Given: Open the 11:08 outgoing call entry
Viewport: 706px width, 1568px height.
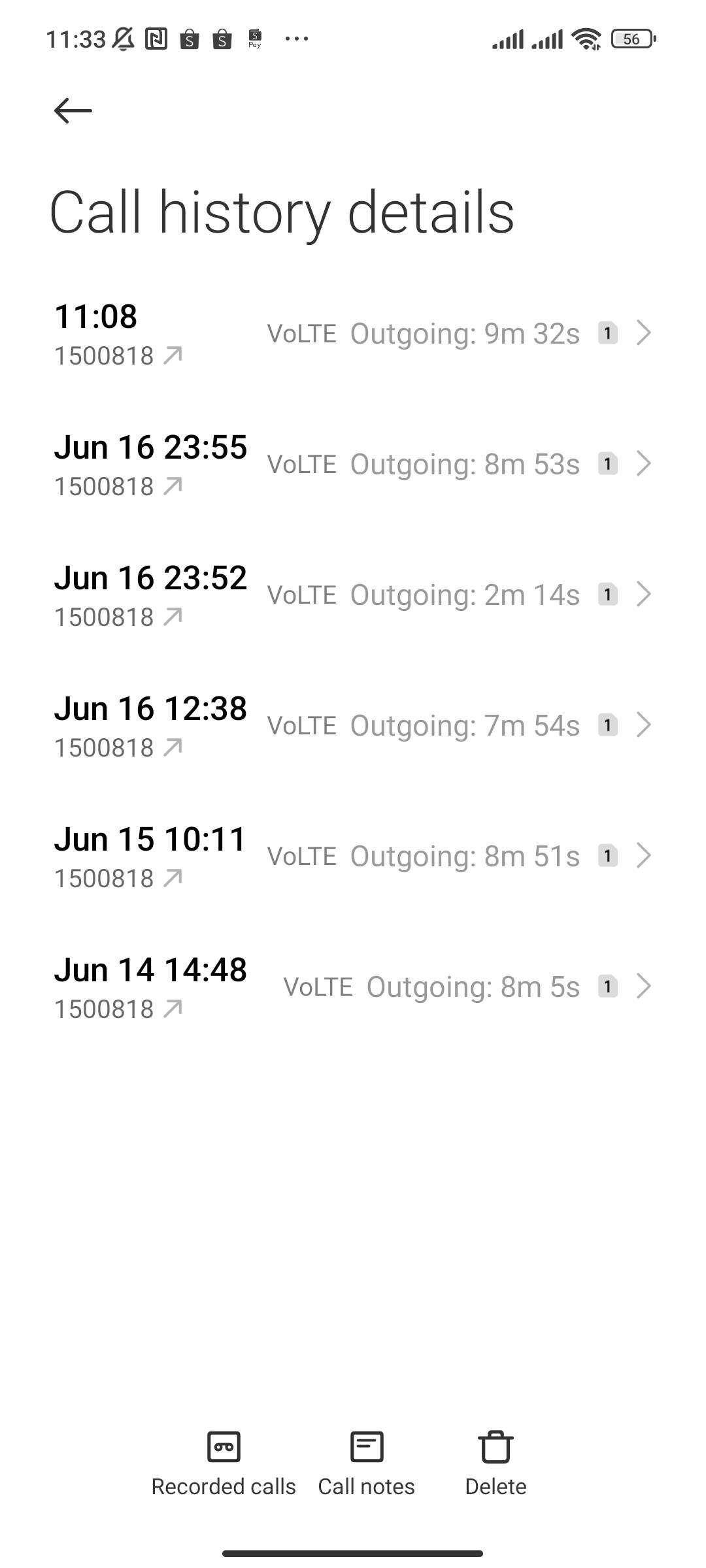Looking at the screenshot, I should coord(353,334).
